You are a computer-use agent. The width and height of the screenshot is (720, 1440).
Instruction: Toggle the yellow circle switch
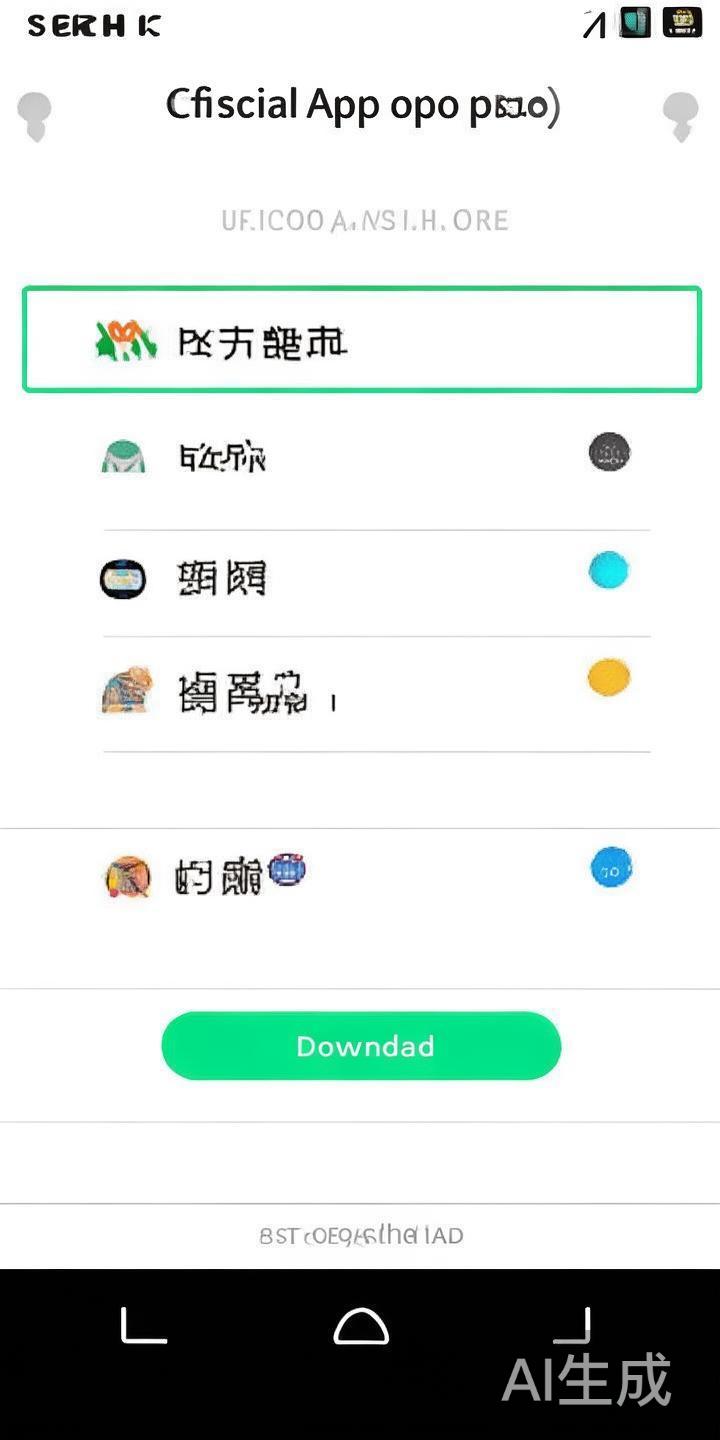tap(609, 675)
